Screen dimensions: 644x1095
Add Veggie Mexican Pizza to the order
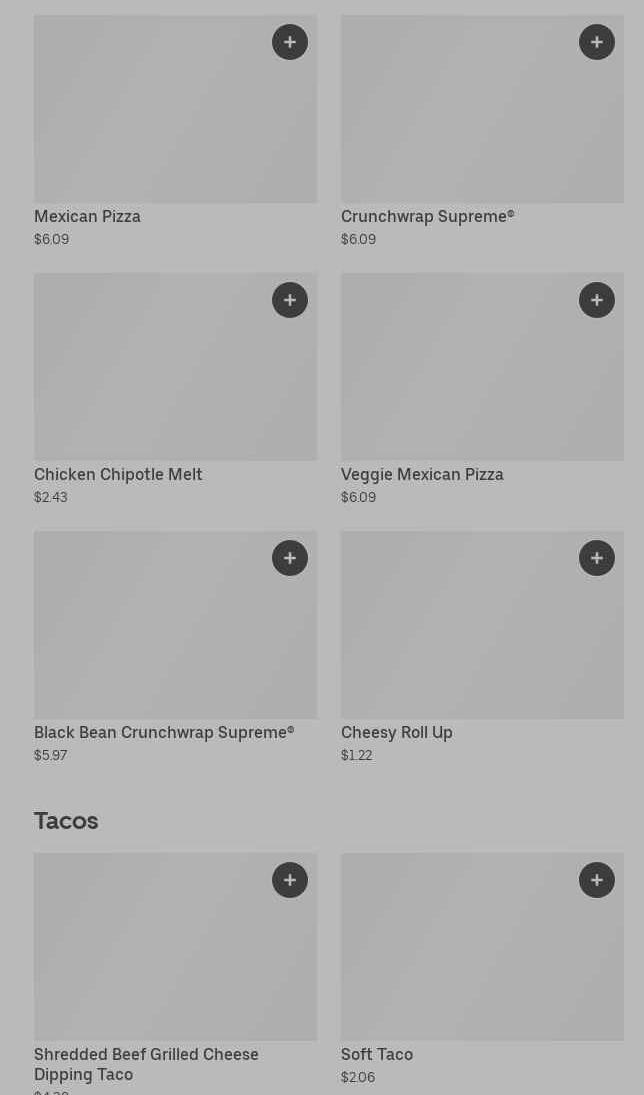(597, 300)
